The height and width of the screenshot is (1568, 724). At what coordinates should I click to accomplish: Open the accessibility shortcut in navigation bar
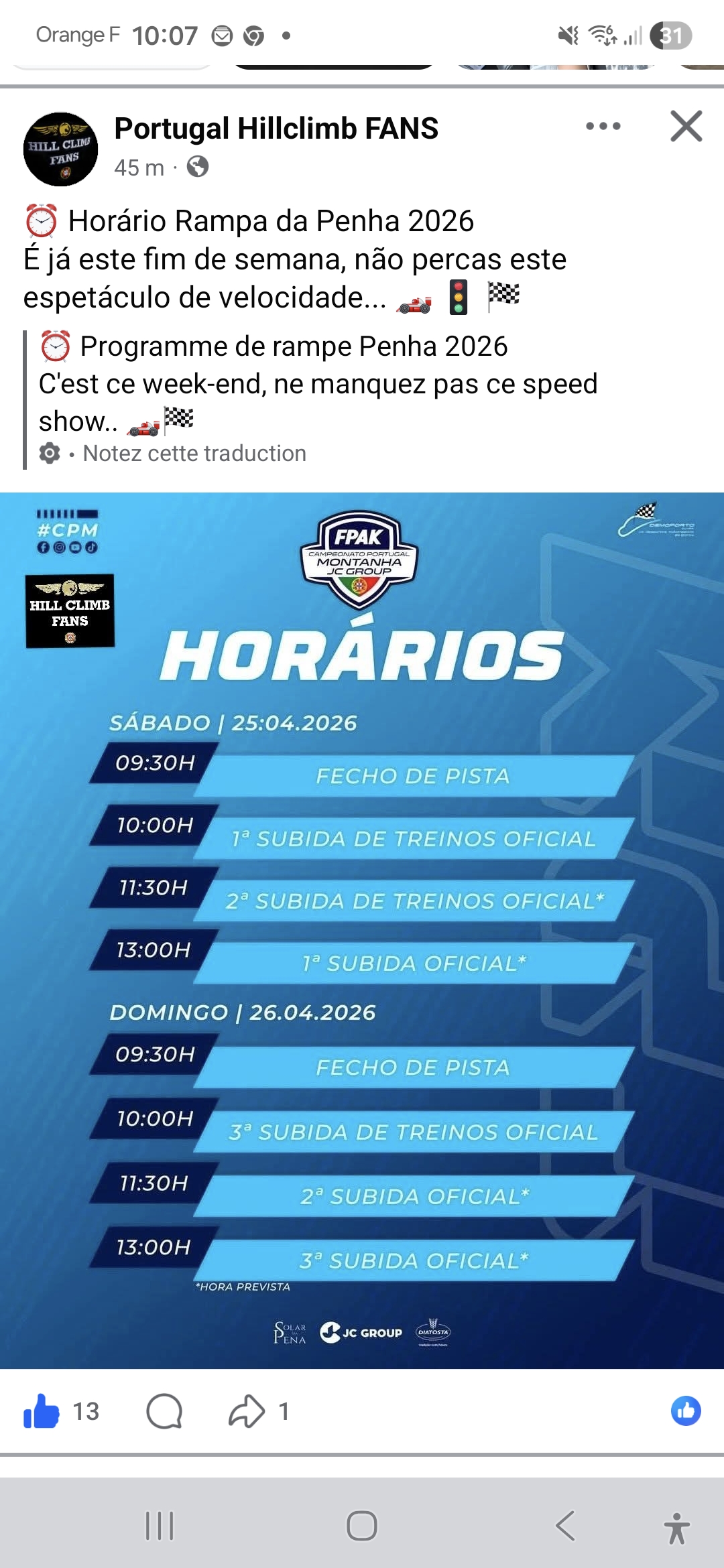pos(676,1528)
